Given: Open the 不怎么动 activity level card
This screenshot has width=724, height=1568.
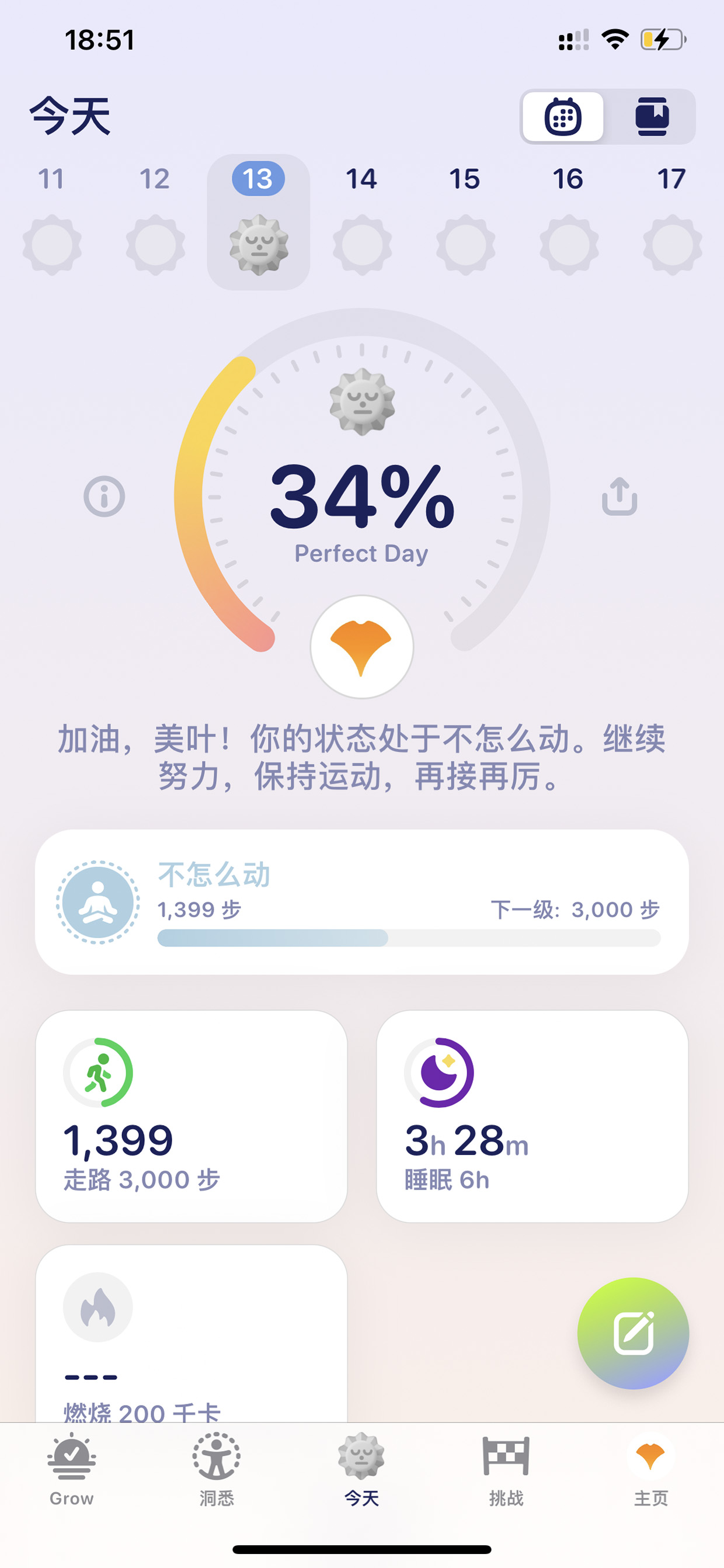Looking at the screenshot, I should pos(362,901).
